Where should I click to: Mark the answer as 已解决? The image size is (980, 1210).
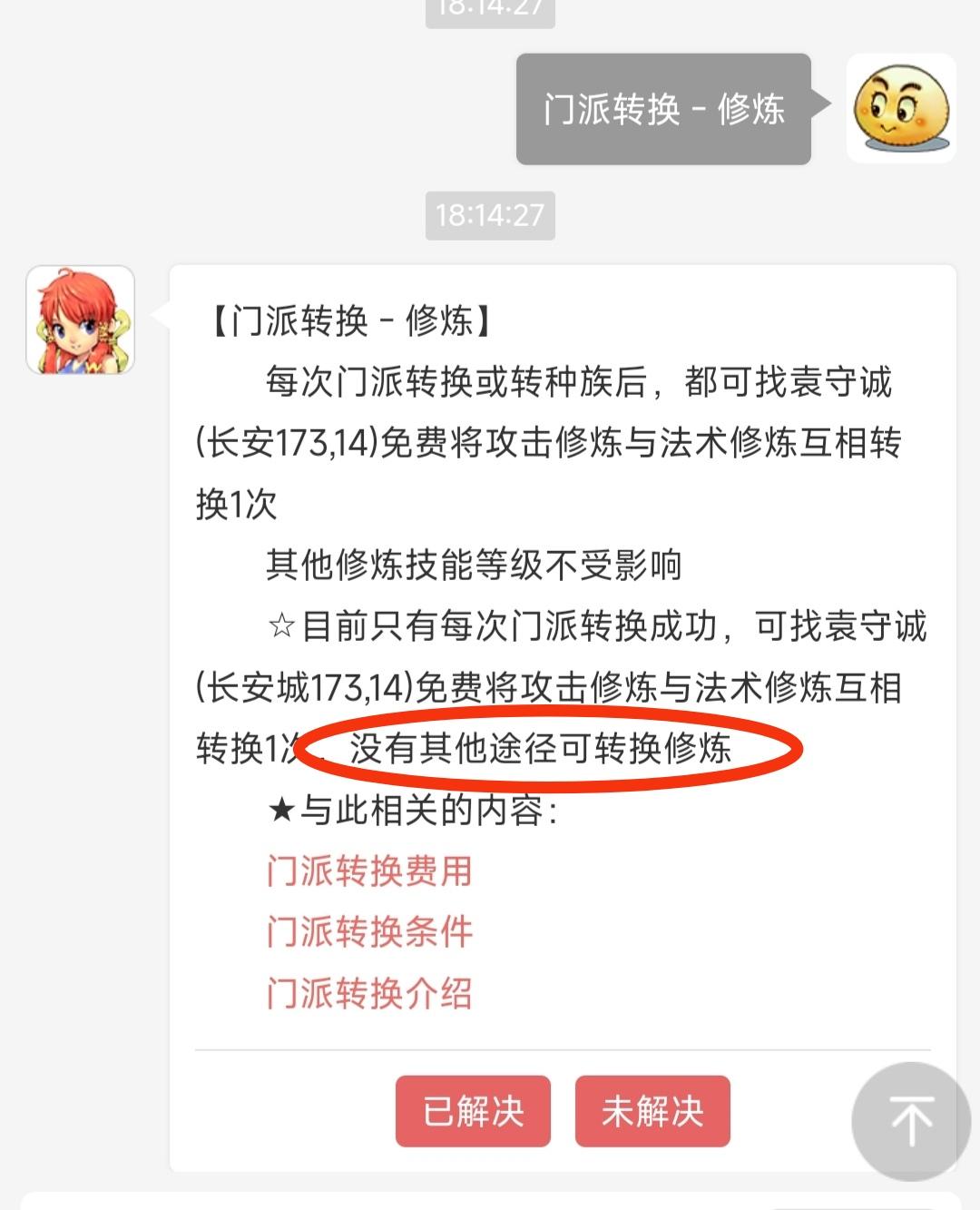point(473,1111)
